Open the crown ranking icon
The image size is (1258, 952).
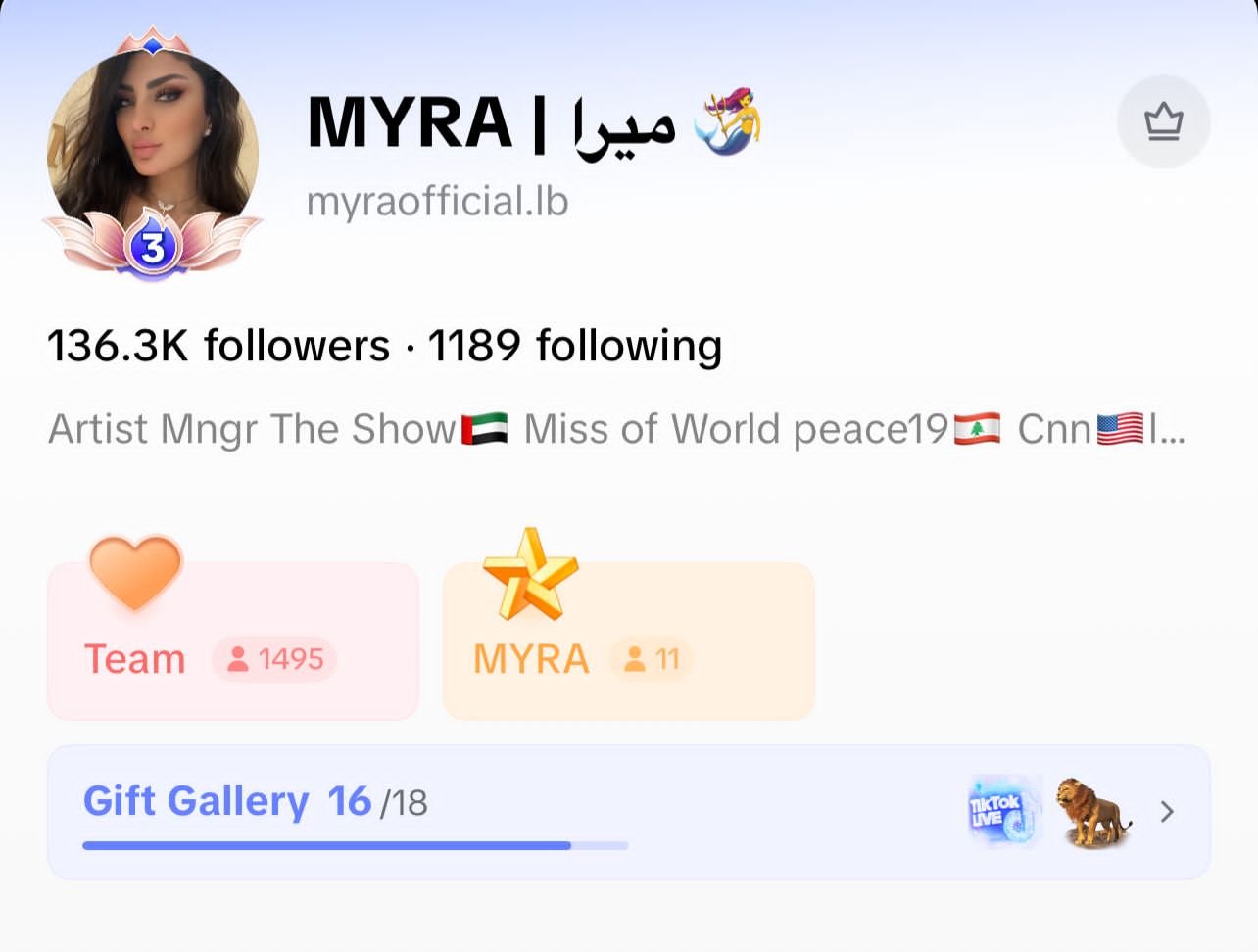[x=1163, y=122]
